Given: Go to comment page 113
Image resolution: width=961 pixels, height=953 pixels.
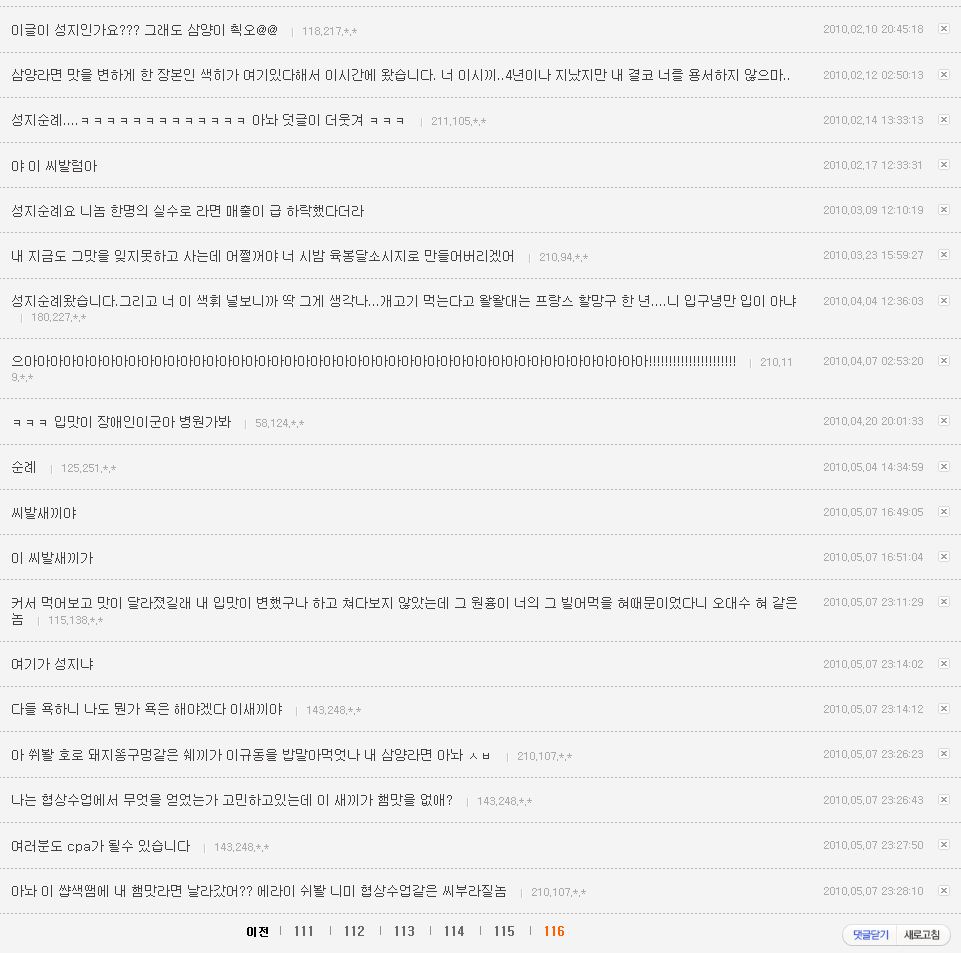Looking at the screenshot, I should pyautogui.click(x=404, y=931).
